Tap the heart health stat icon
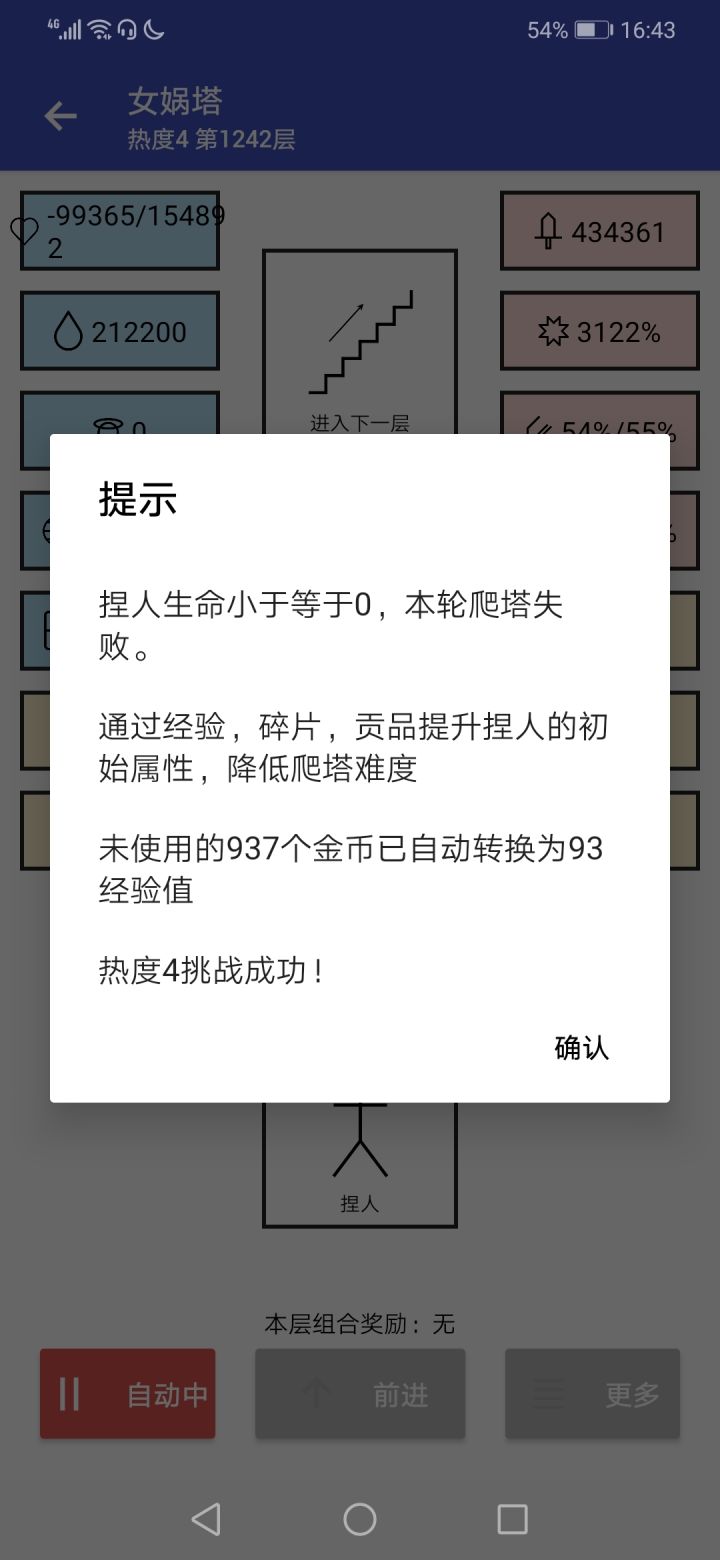 (x=28, y=230)
